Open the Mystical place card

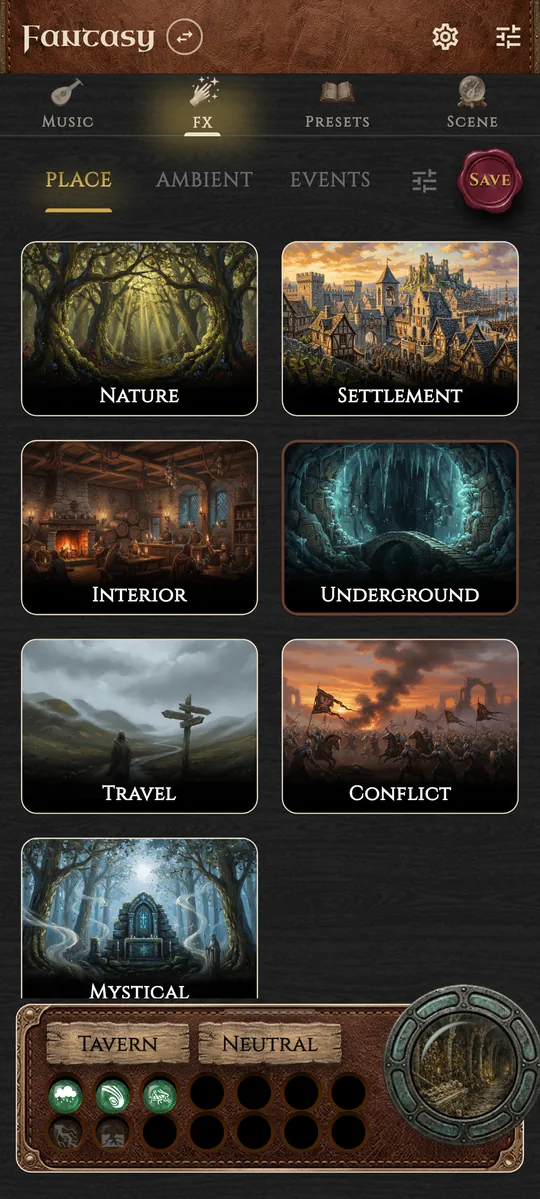pyautogui.click(x=139, y=918)
